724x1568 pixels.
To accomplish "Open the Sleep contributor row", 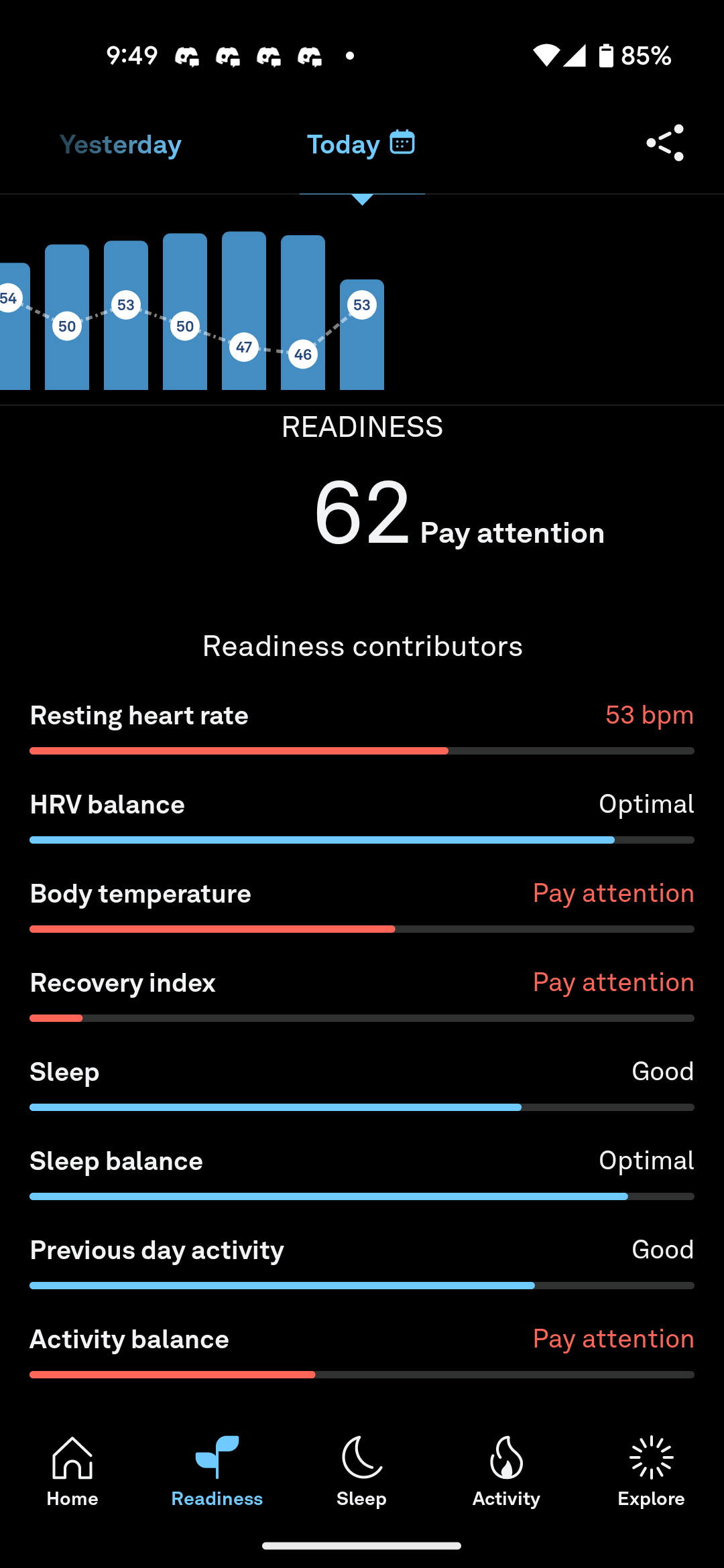I will pos(362,1084).
